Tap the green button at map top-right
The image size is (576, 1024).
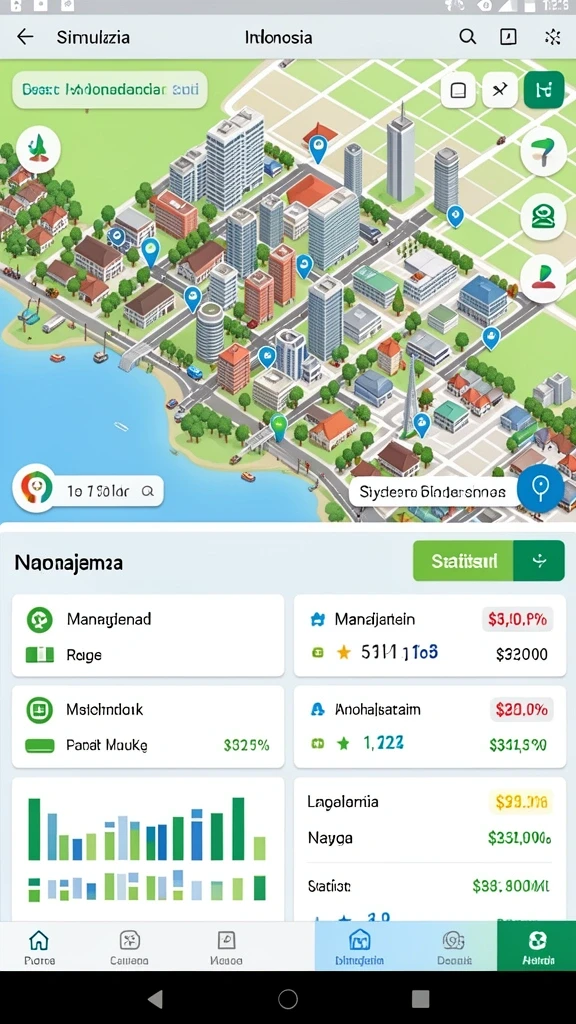[x=543, y=89]
